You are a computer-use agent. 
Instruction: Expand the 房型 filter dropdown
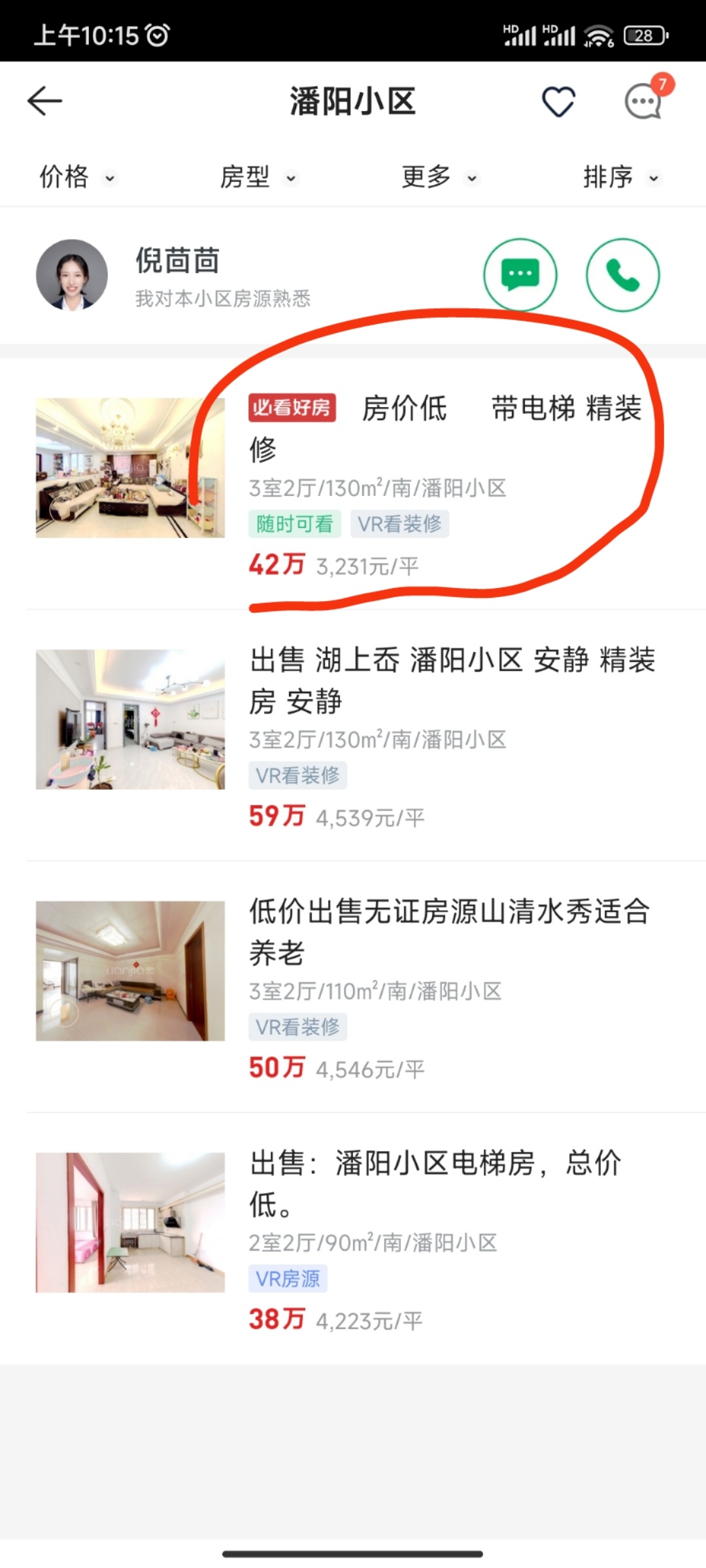pyautogui.click(x=258, y=177)
